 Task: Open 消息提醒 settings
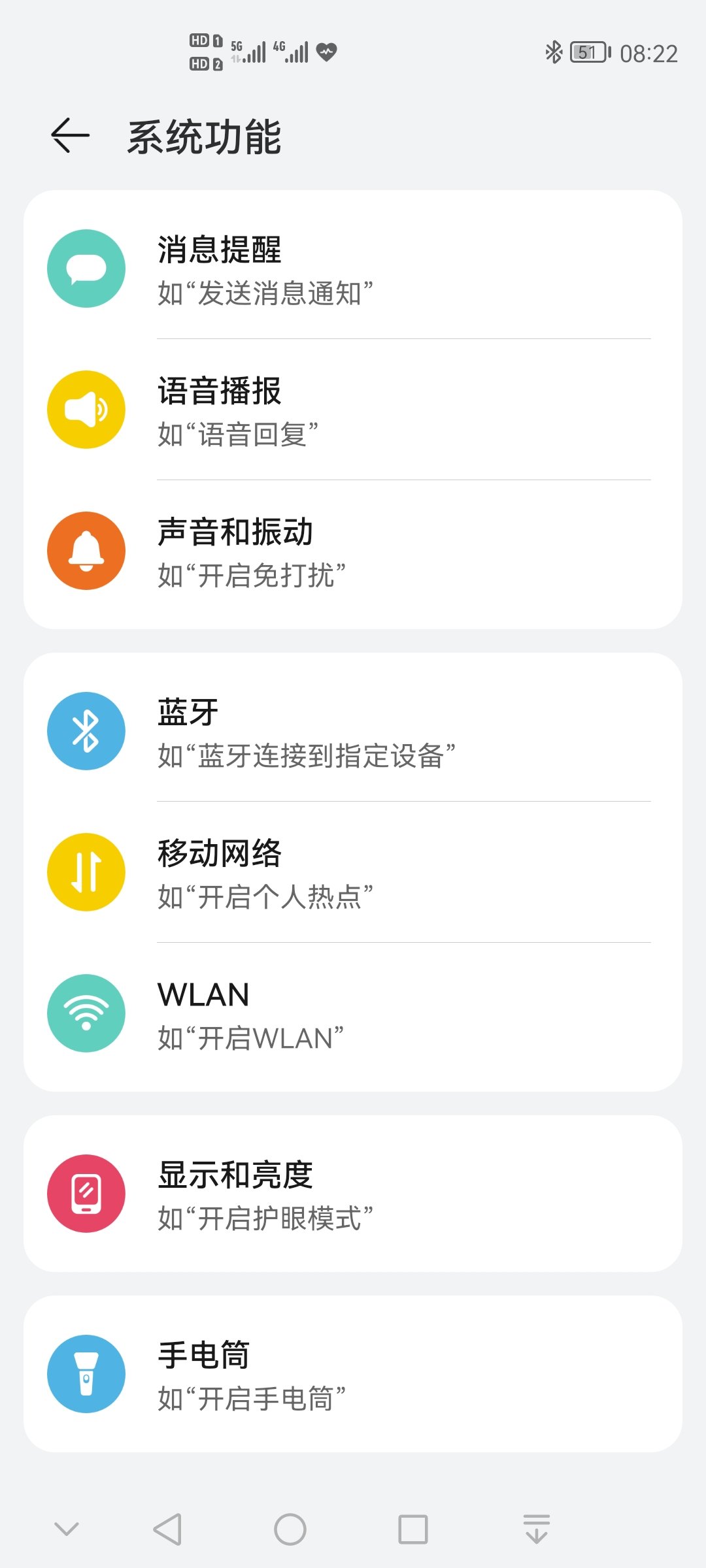coord(353,269)
